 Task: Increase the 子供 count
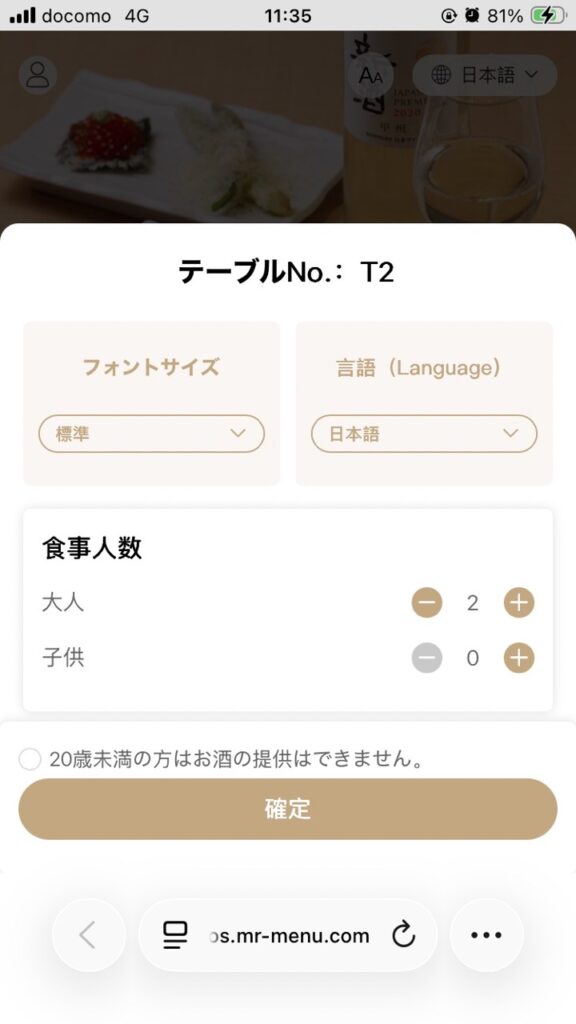(x=519, y=658)
